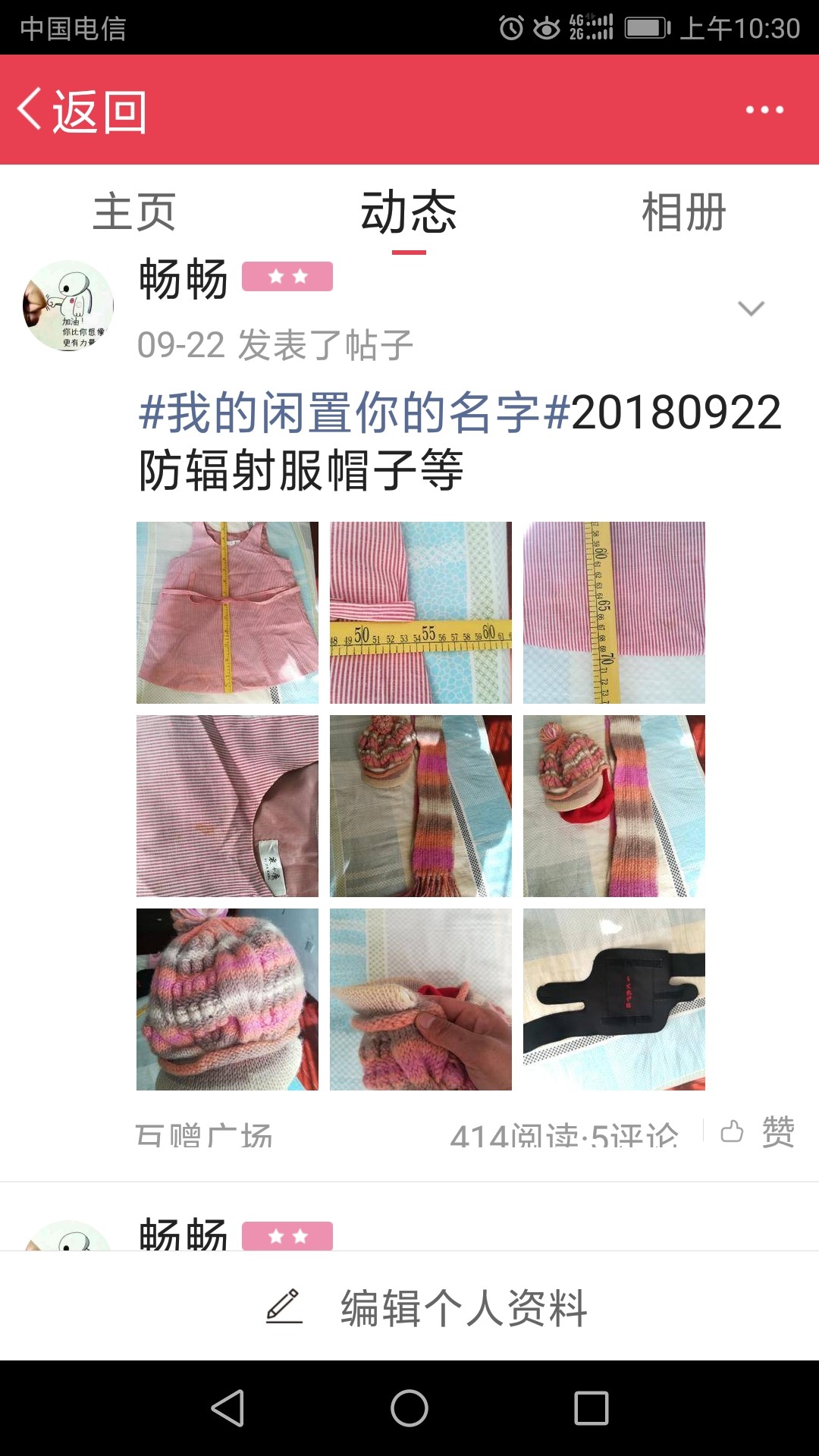Open comments showing 414阅读·5评论
Image resolution: width=819 pixels, height=1456 pixels.
point(564,1135)
